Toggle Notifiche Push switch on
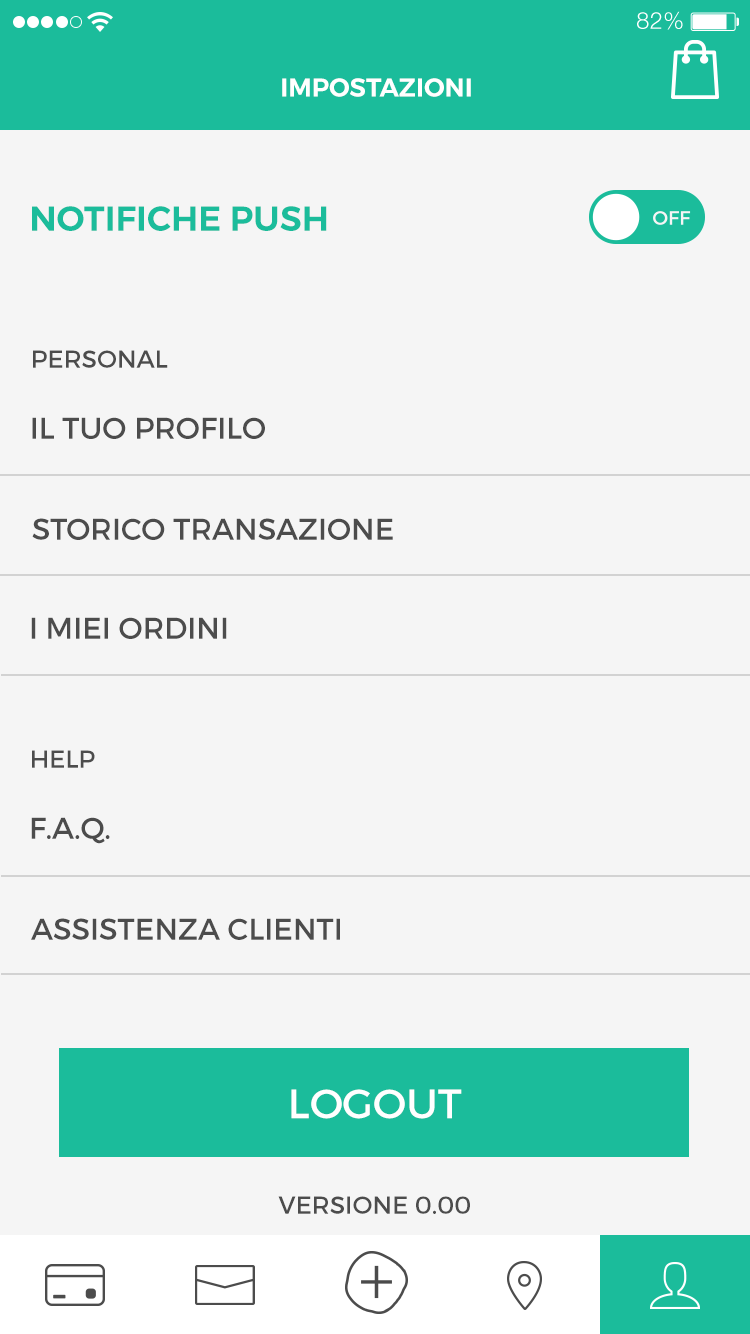 (x=646, y=217)
